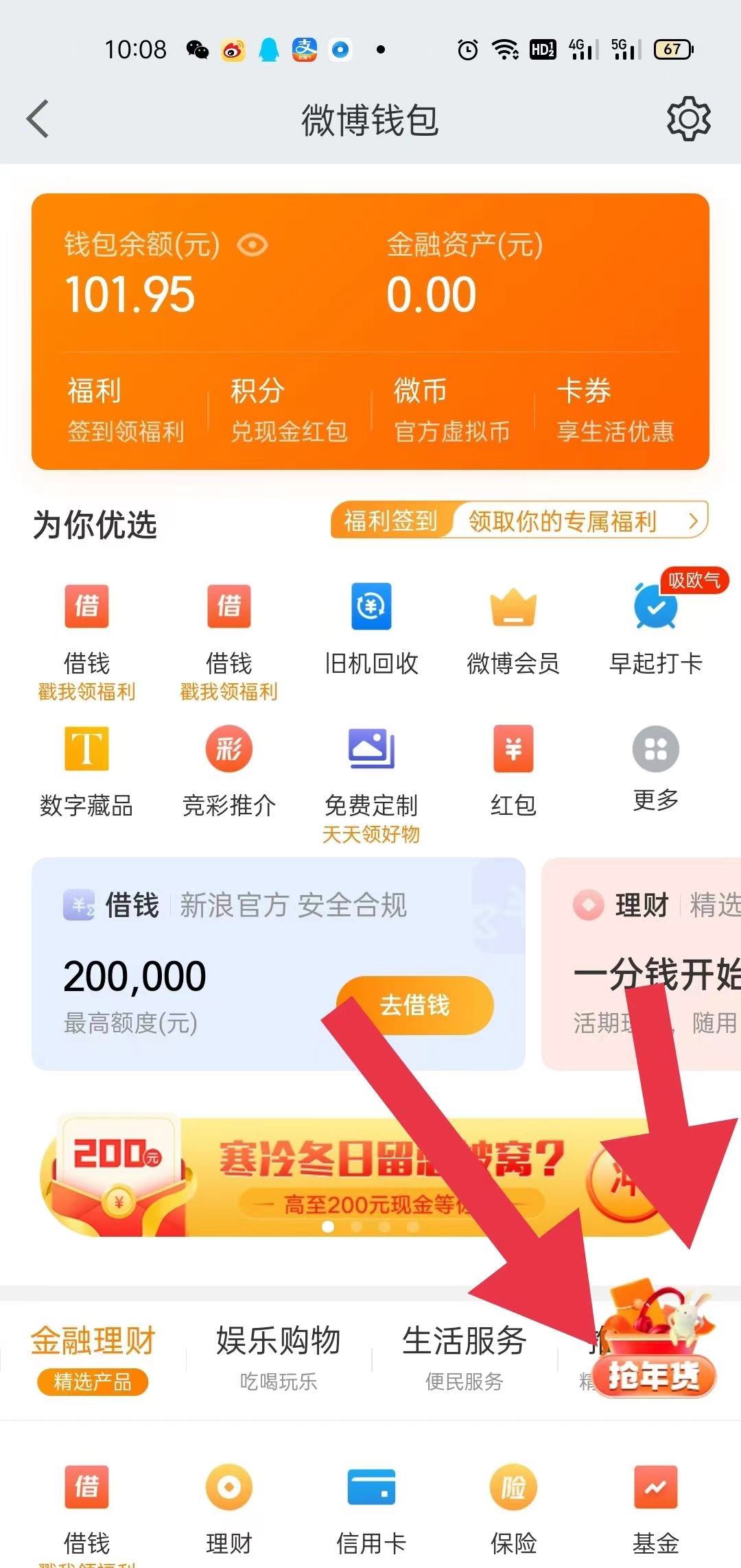Screen dimensions: 741x1568
Task: Open 福利 签到领福利
Action: point(126,410)
